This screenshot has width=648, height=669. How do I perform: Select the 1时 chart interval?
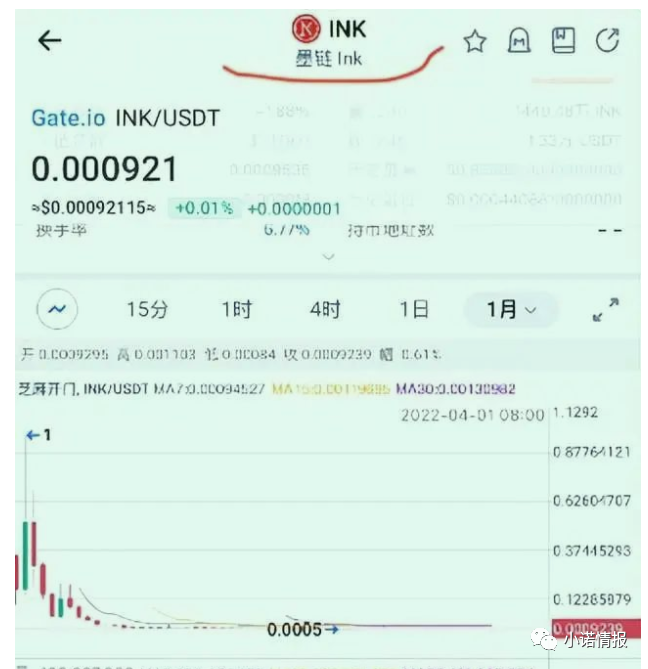tap(236, 310)
